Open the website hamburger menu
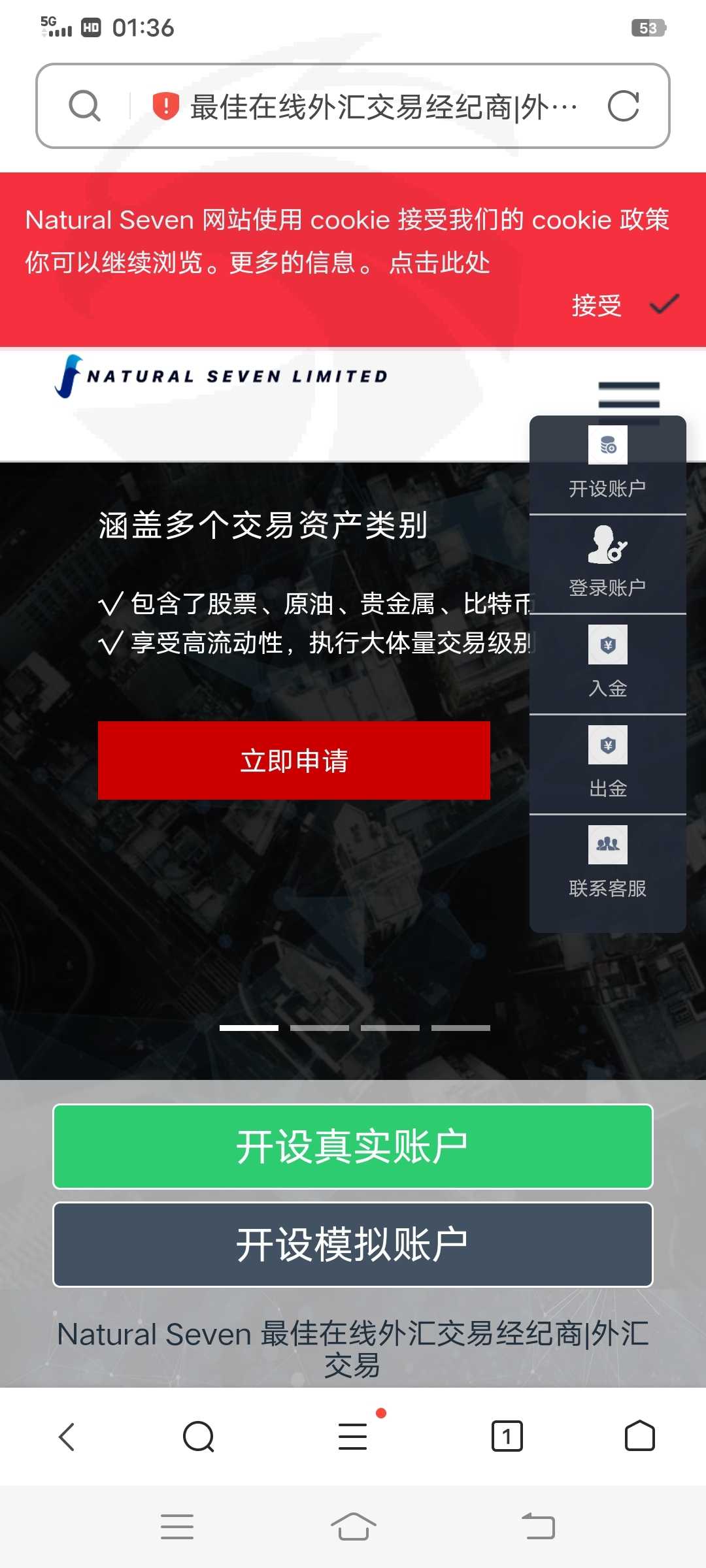 [629, 395]
